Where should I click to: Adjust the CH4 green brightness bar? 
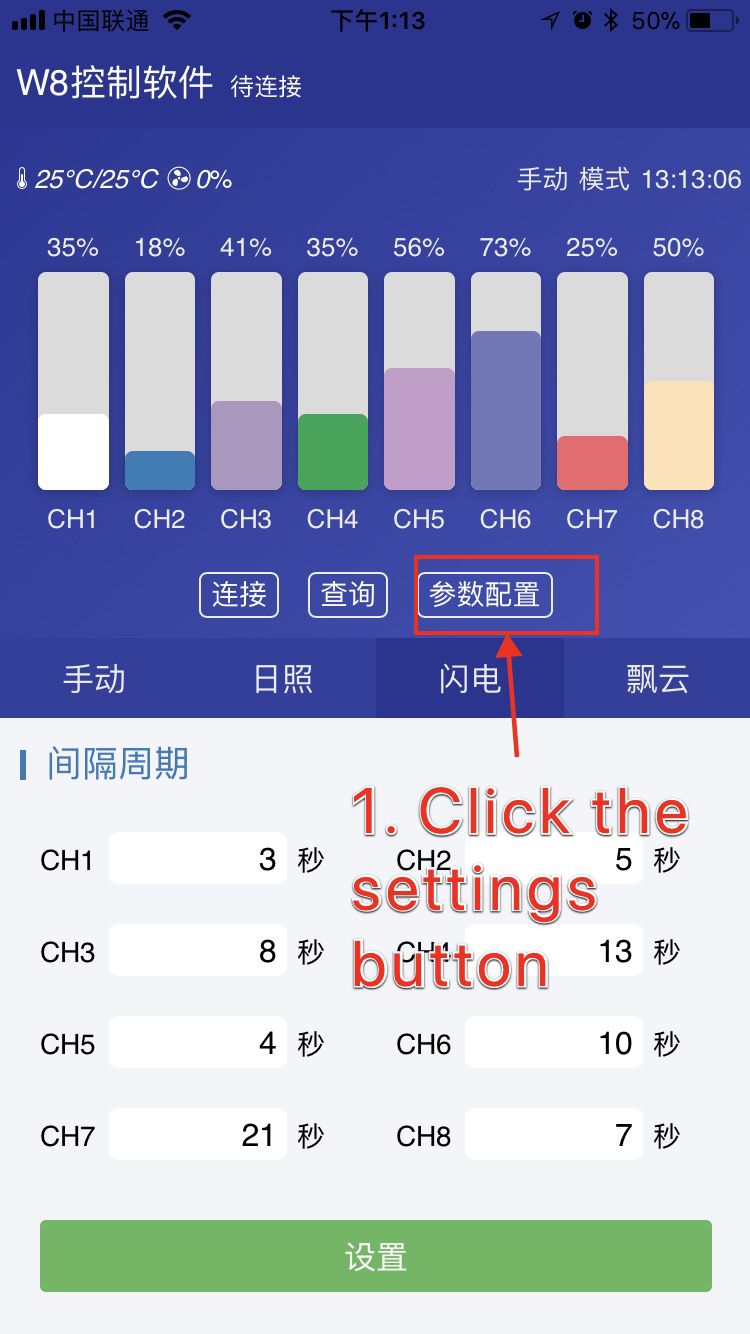tap(333, 381)
